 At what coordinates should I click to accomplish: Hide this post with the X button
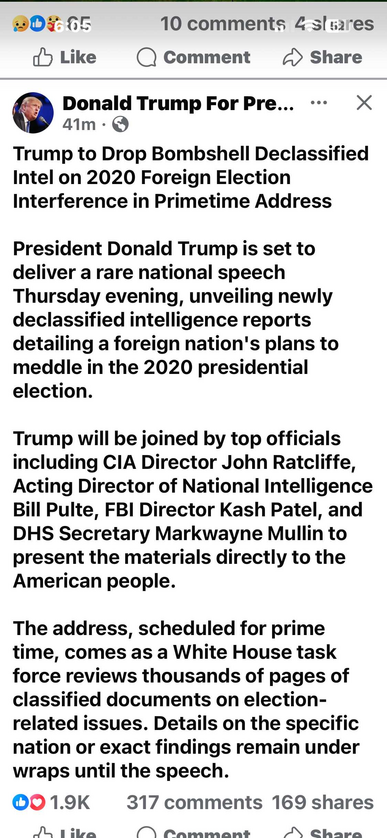[x=364, y=103]
